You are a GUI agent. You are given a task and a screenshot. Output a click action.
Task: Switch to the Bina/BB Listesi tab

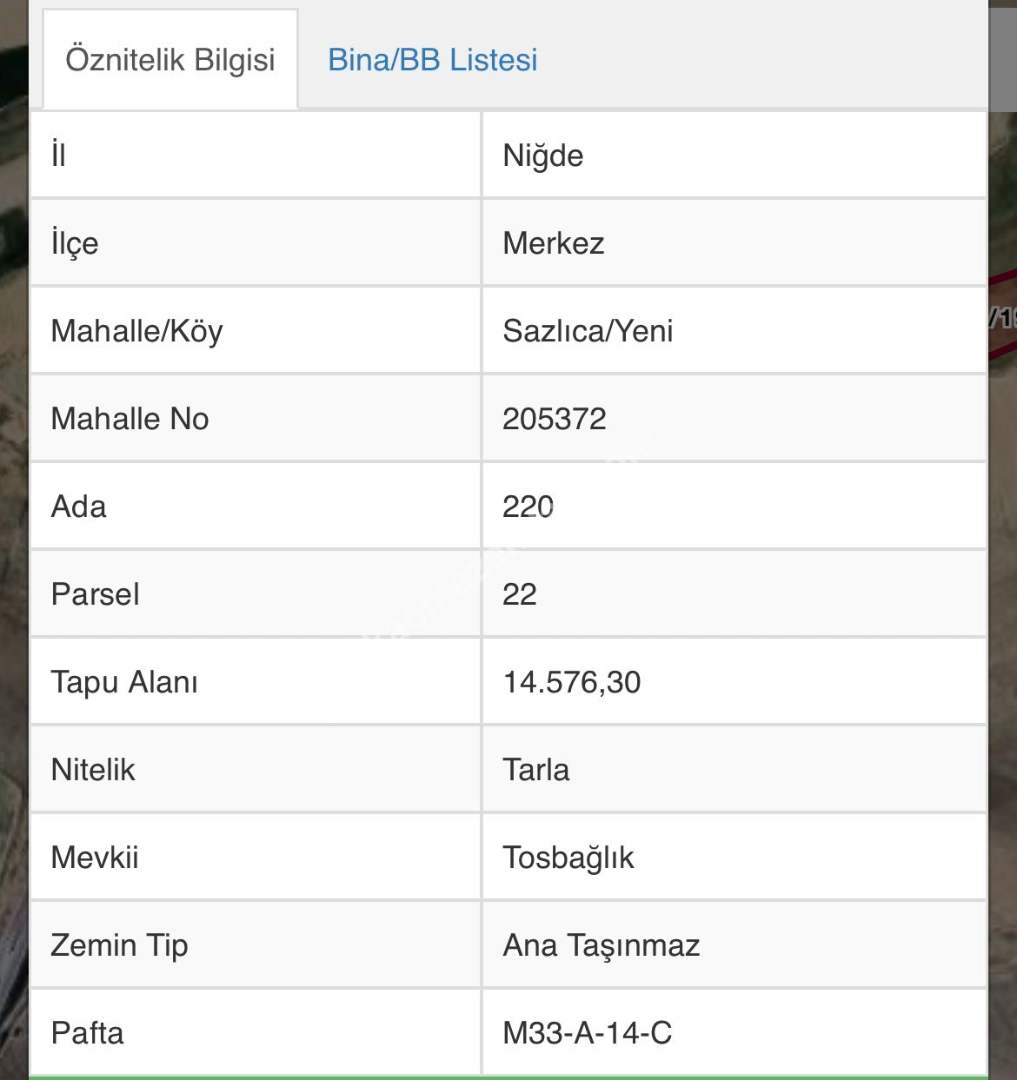point(432,60)
